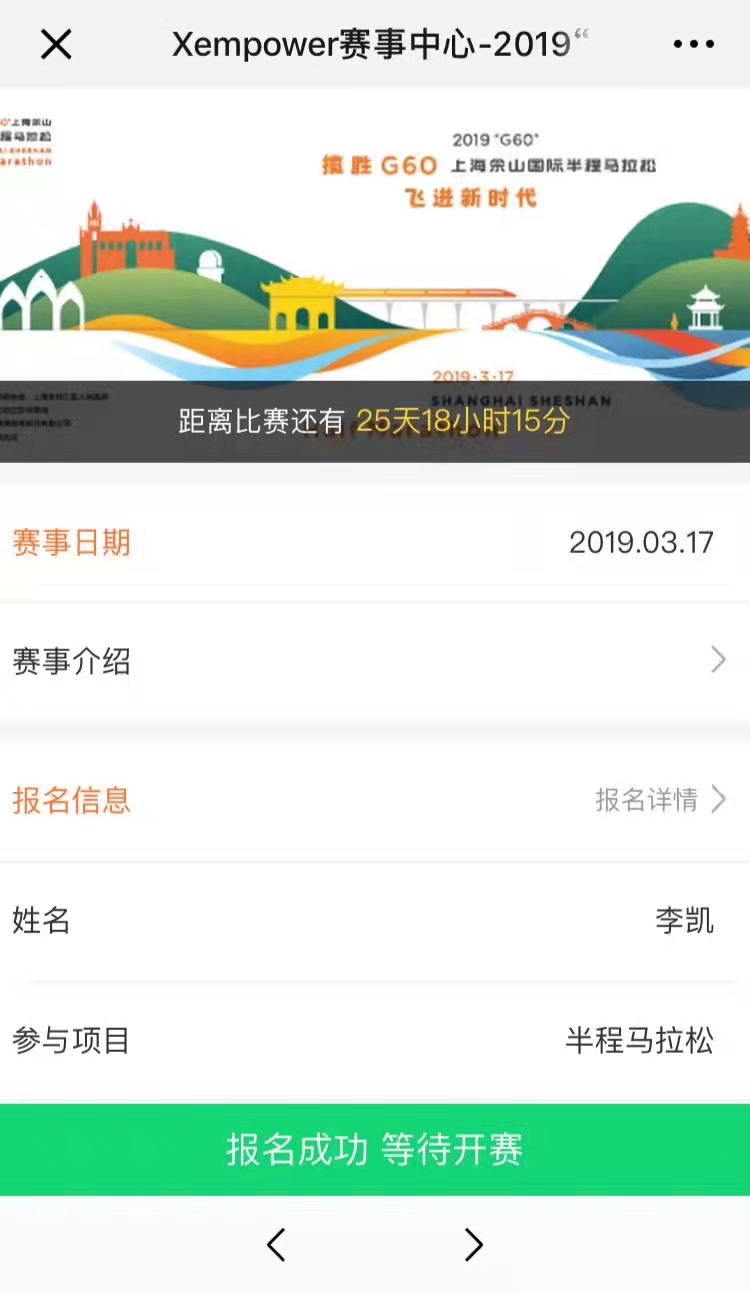This screenshot has width=750, height=1292.
Task: Open the 赛事介绍 row
Action: (375, 661)
